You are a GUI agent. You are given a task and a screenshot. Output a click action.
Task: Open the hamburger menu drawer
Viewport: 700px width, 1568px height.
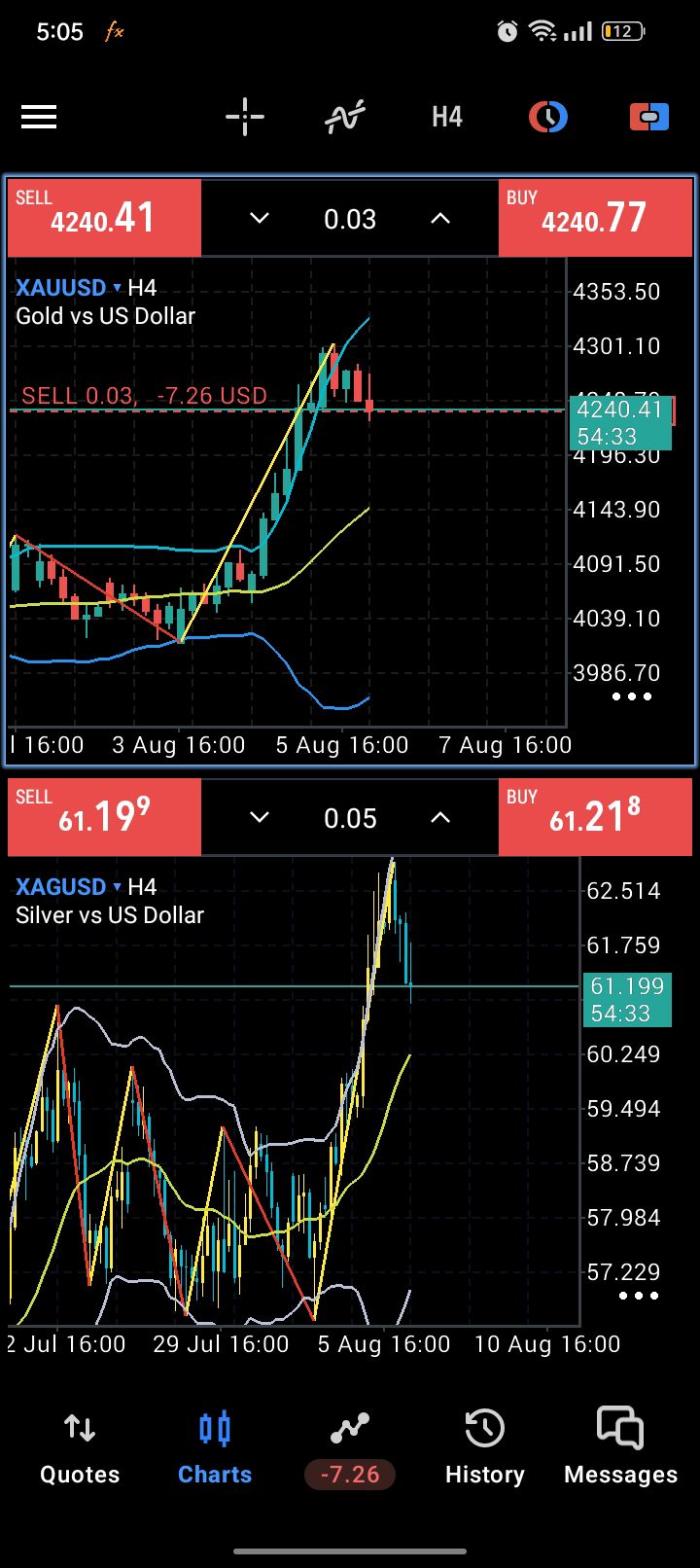[x=39, y=118]
